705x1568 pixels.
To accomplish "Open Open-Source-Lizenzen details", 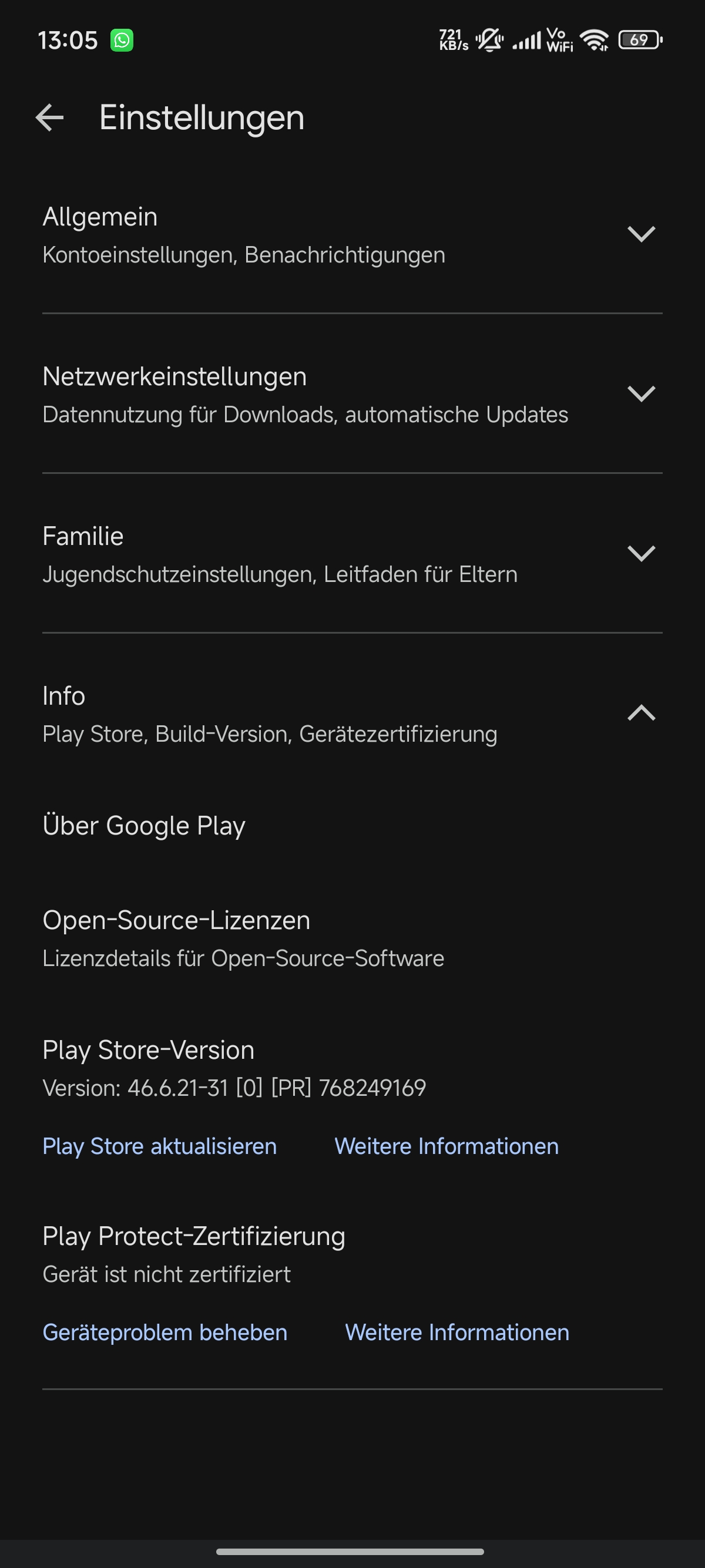I will pos(352,938).
